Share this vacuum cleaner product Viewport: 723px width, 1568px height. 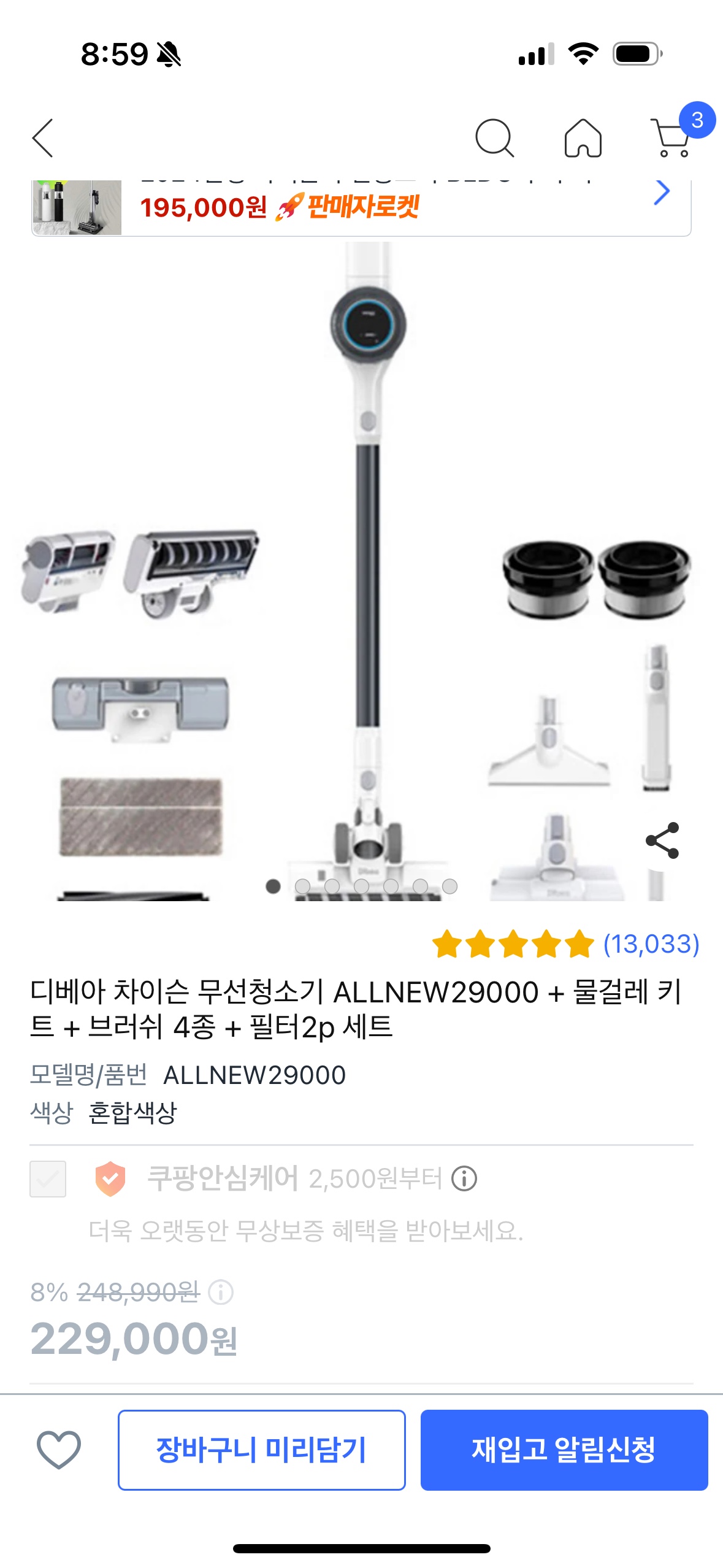(662, 840)
